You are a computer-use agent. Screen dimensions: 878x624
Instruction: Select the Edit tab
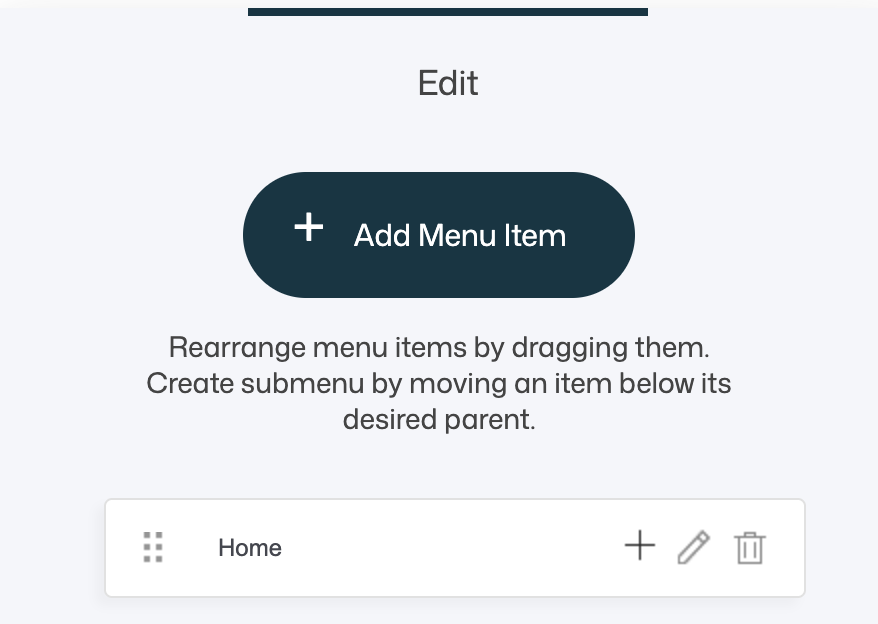click(x=448, y=83)
